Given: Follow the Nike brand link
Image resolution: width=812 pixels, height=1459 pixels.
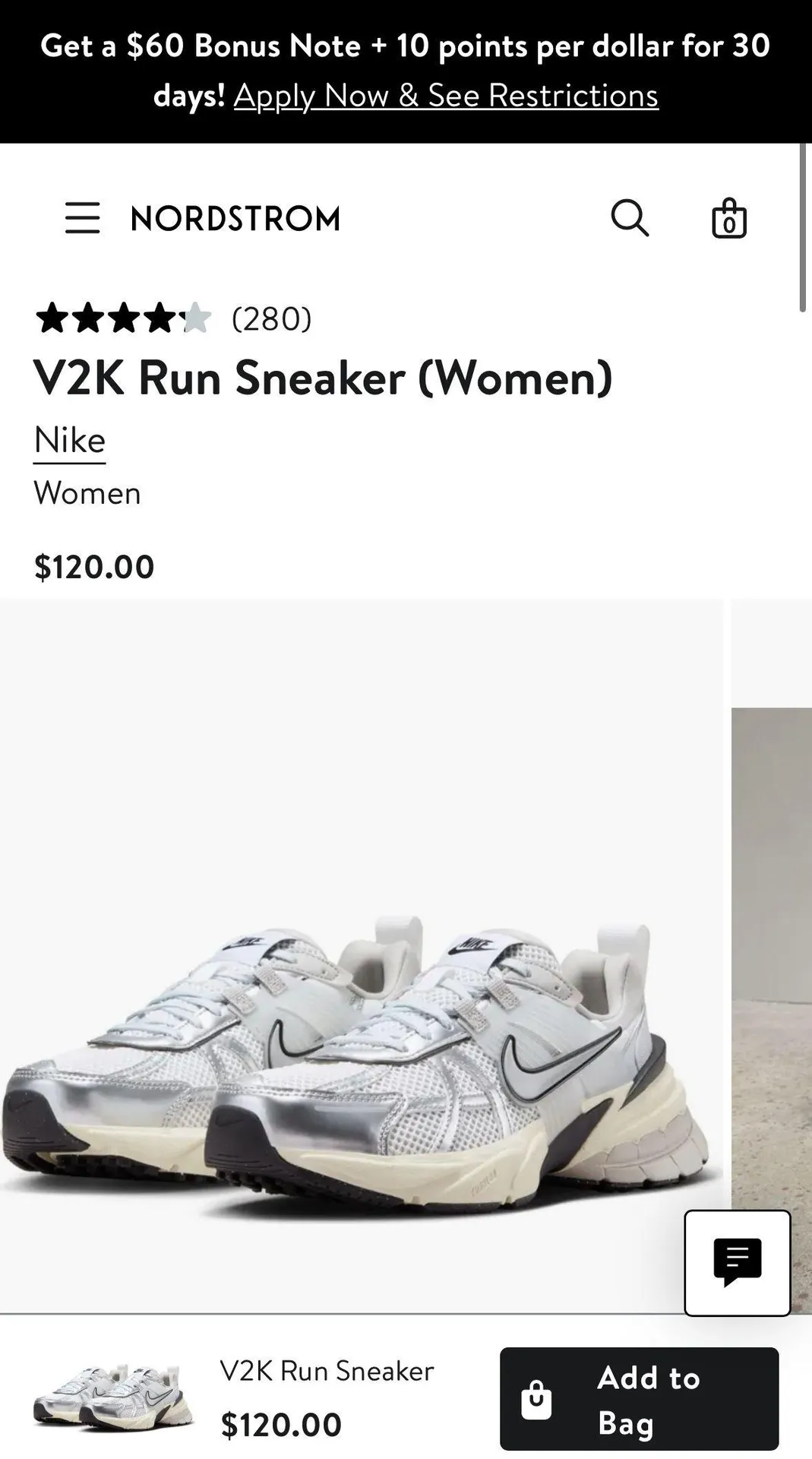Looking at the screenshot, I should point(69,439).
